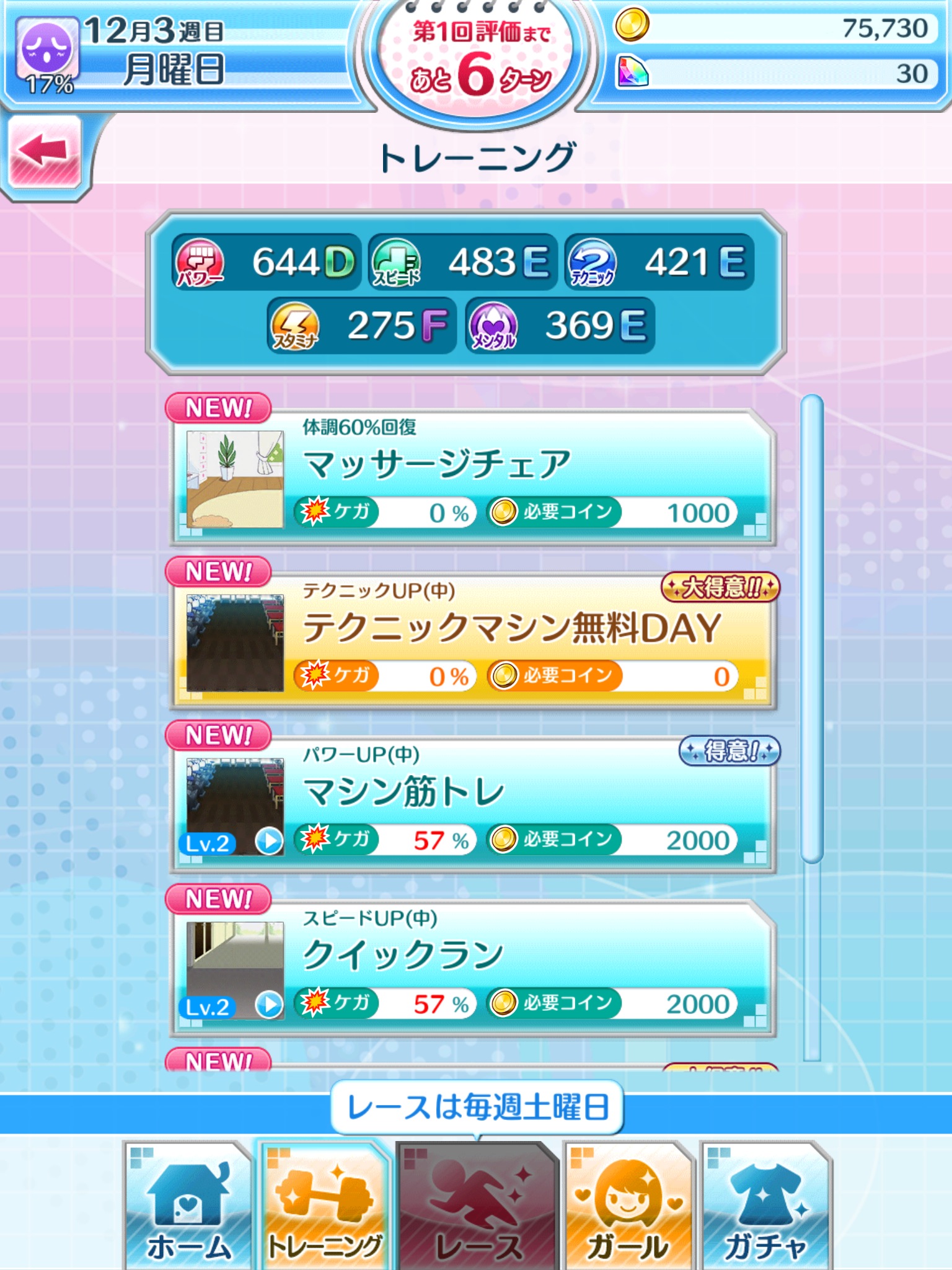Tap the red back arrow button
952x1270 pixels.
click(x=44, y=151)
